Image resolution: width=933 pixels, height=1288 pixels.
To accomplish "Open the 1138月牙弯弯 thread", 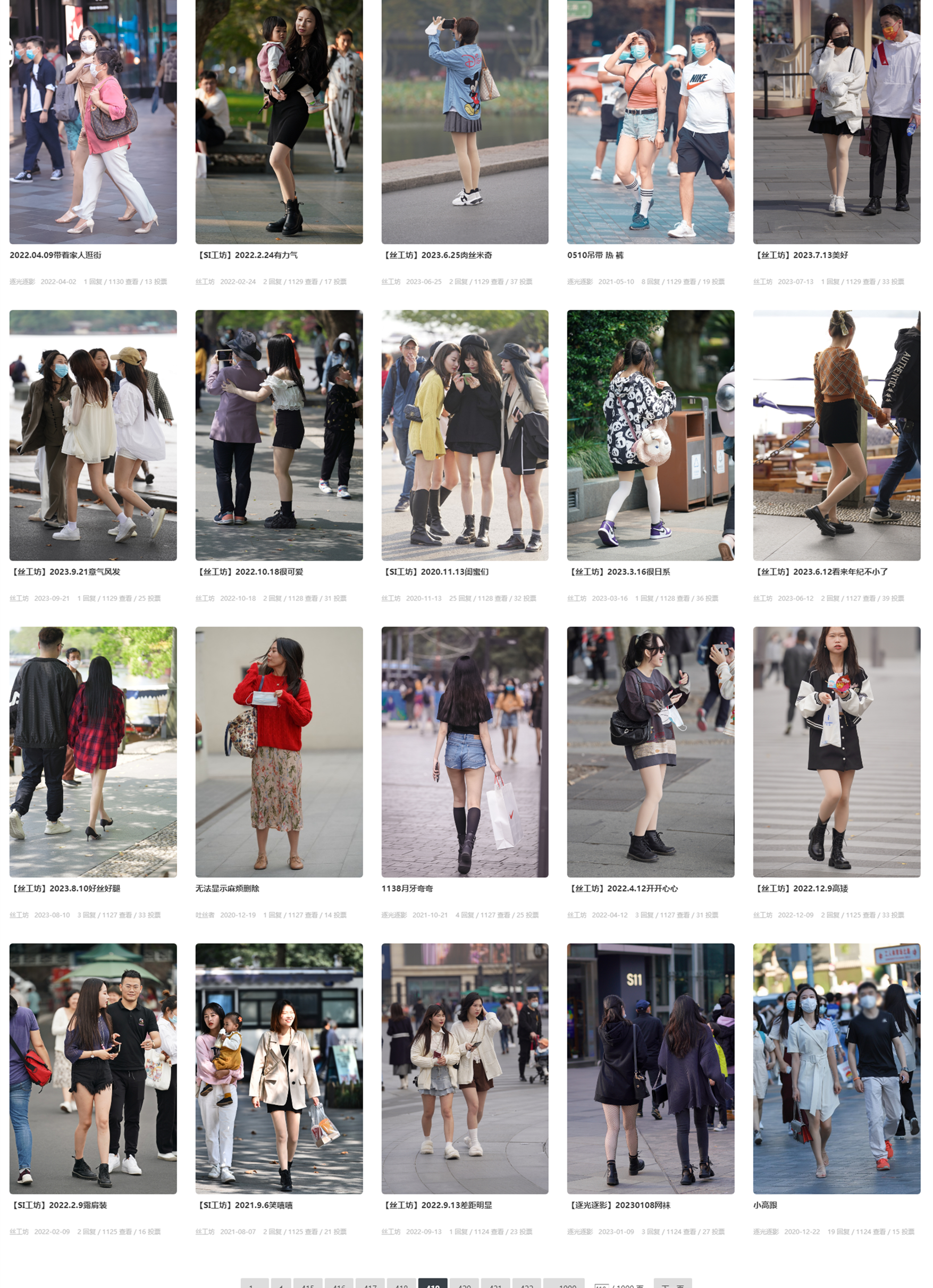I will tap(407, 889).
